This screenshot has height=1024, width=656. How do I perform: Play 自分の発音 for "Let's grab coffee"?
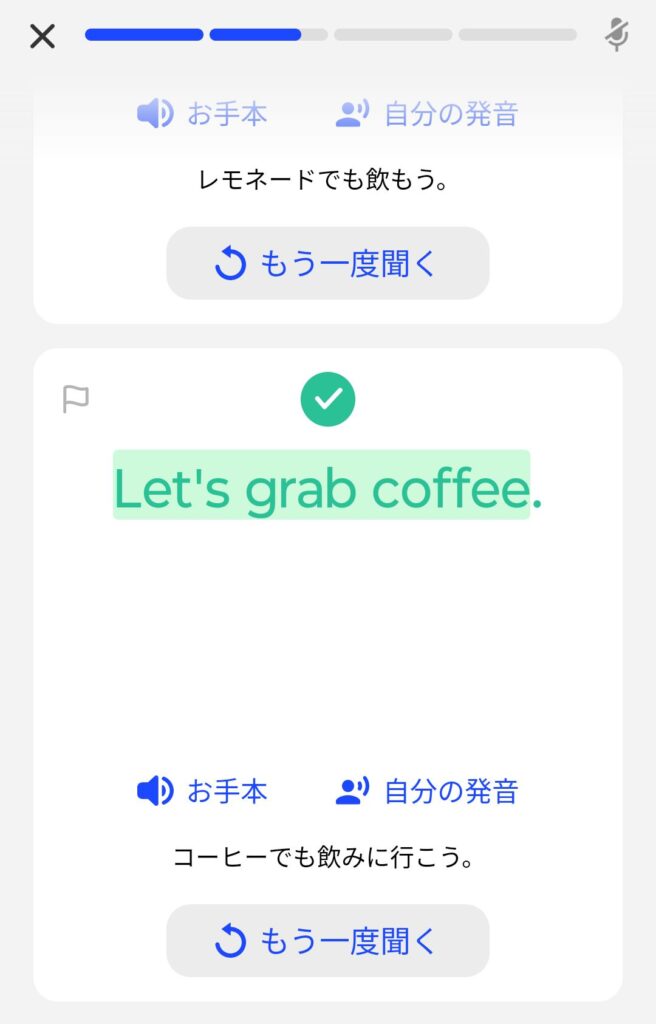click(426, 792)
